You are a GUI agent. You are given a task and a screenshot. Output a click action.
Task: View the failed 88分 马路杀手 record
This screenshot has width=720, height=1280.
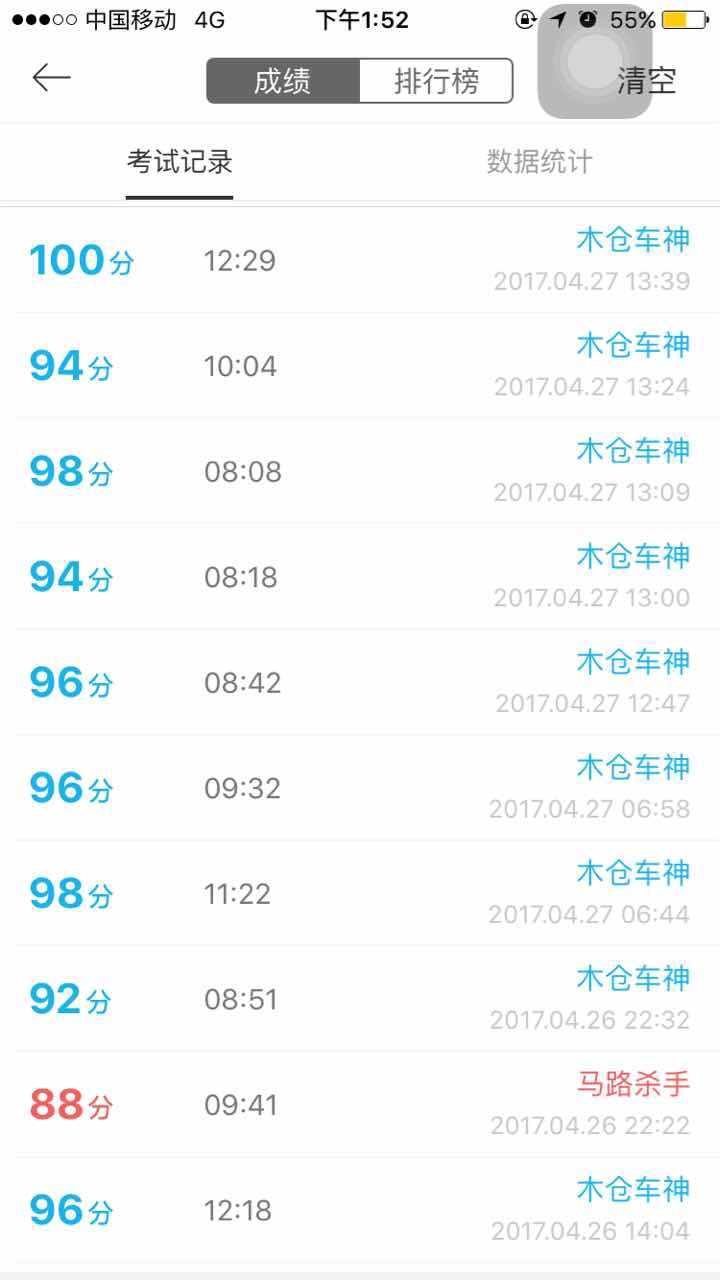[360, 1105]
